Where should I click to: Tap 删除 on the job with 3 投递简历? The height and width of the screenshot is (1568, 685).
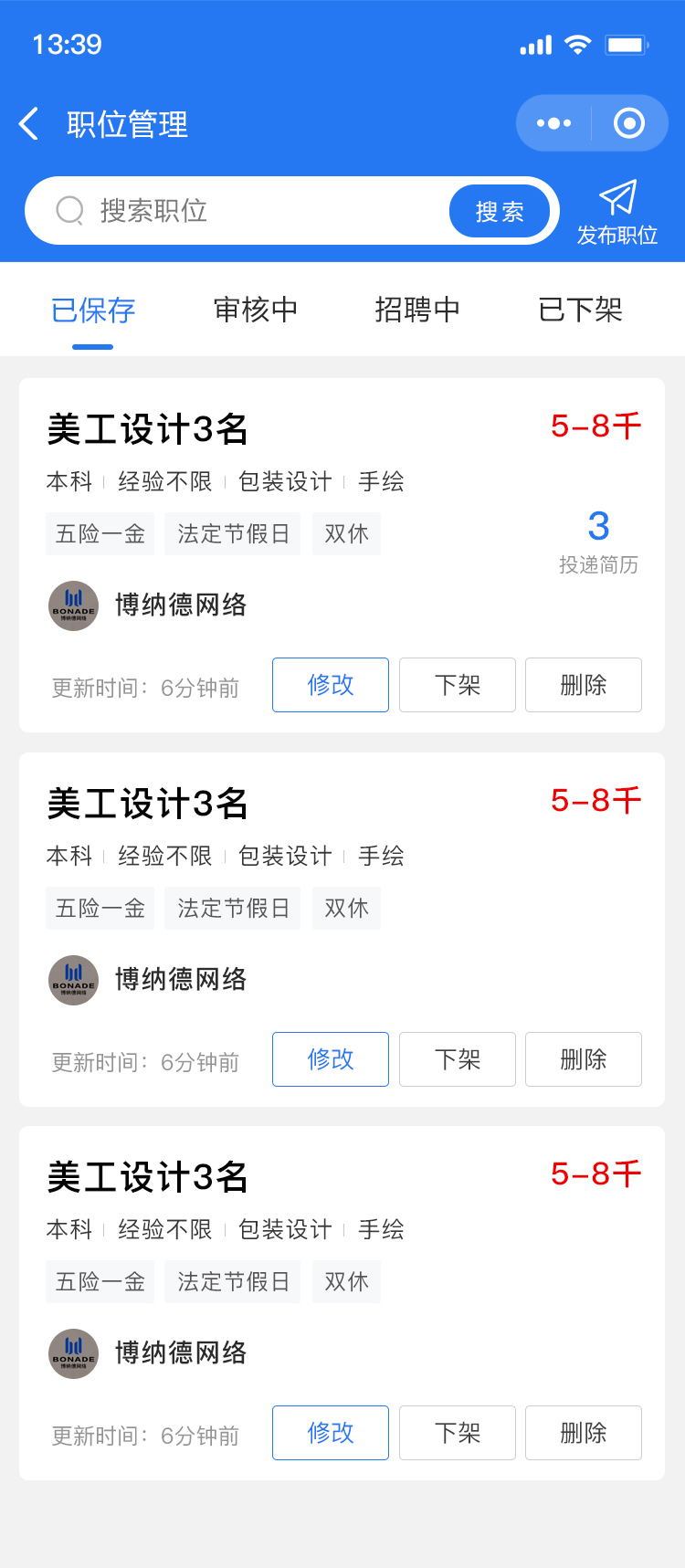(584, 685)
